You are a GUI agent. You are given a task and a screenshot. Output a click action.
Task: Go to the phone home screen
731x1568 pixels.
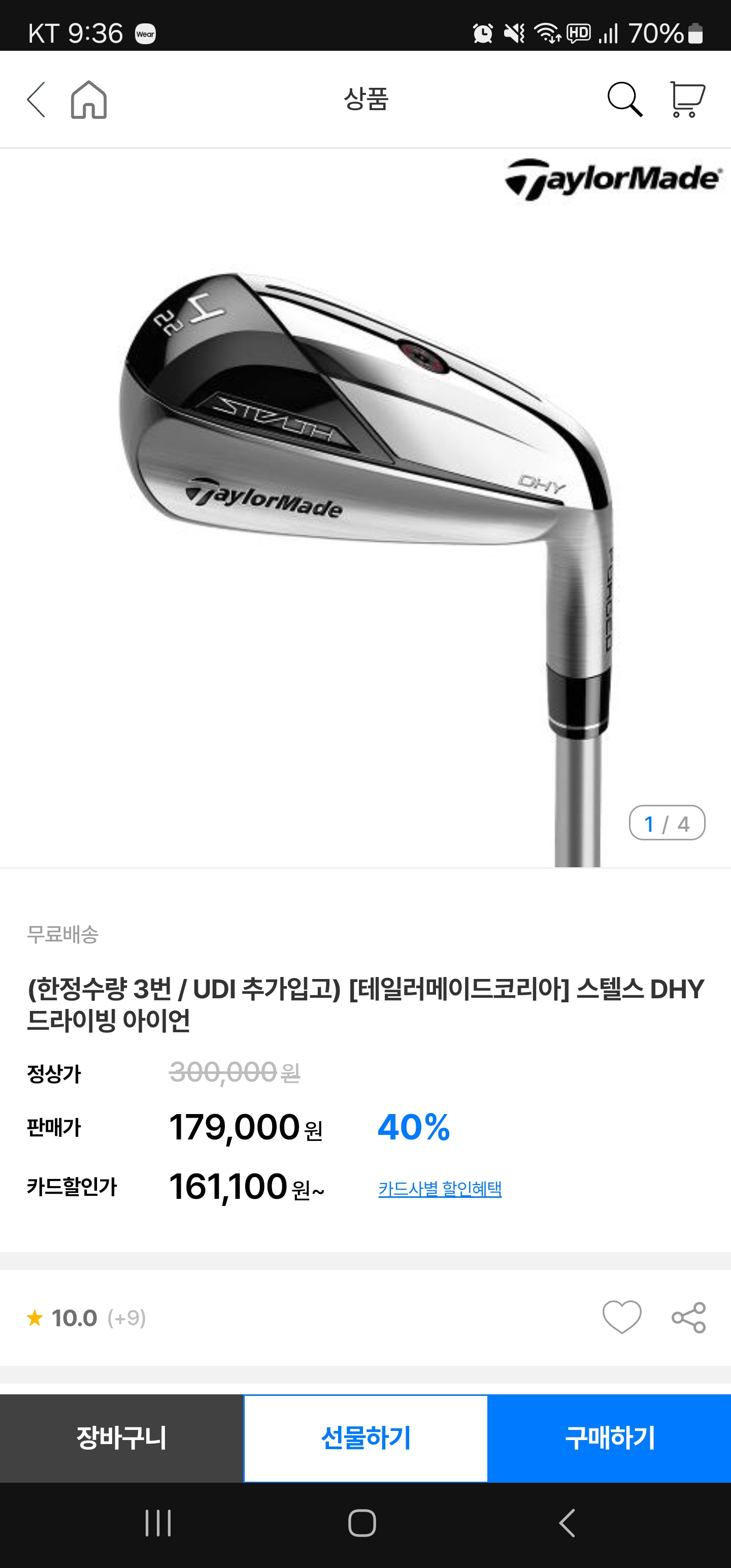362,1523
